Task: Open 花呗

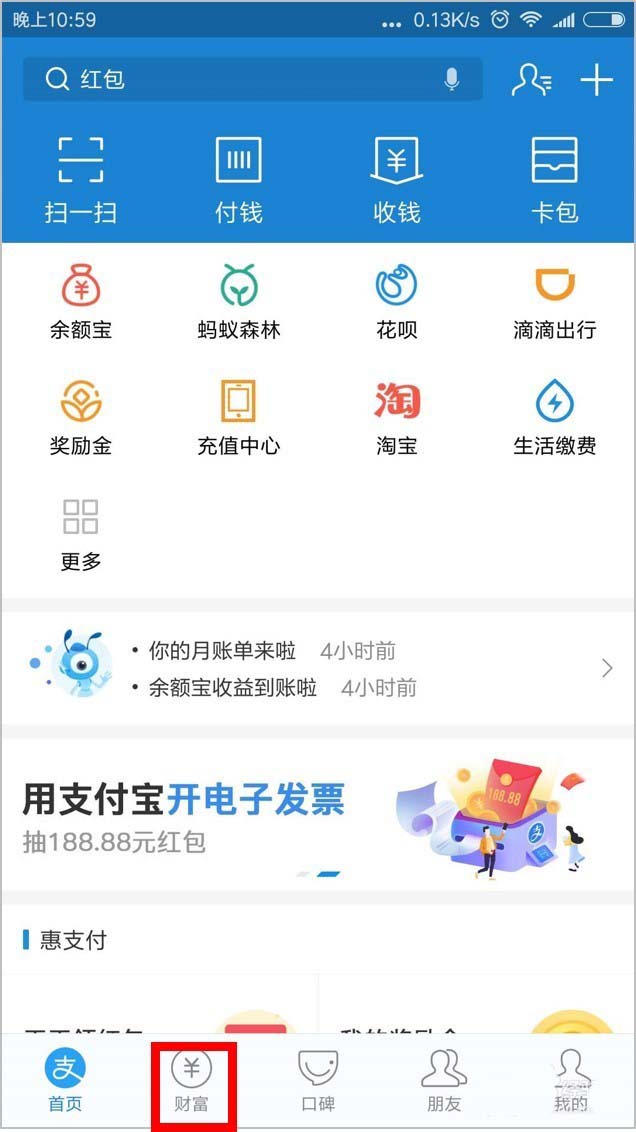Action: coord(397,302)
